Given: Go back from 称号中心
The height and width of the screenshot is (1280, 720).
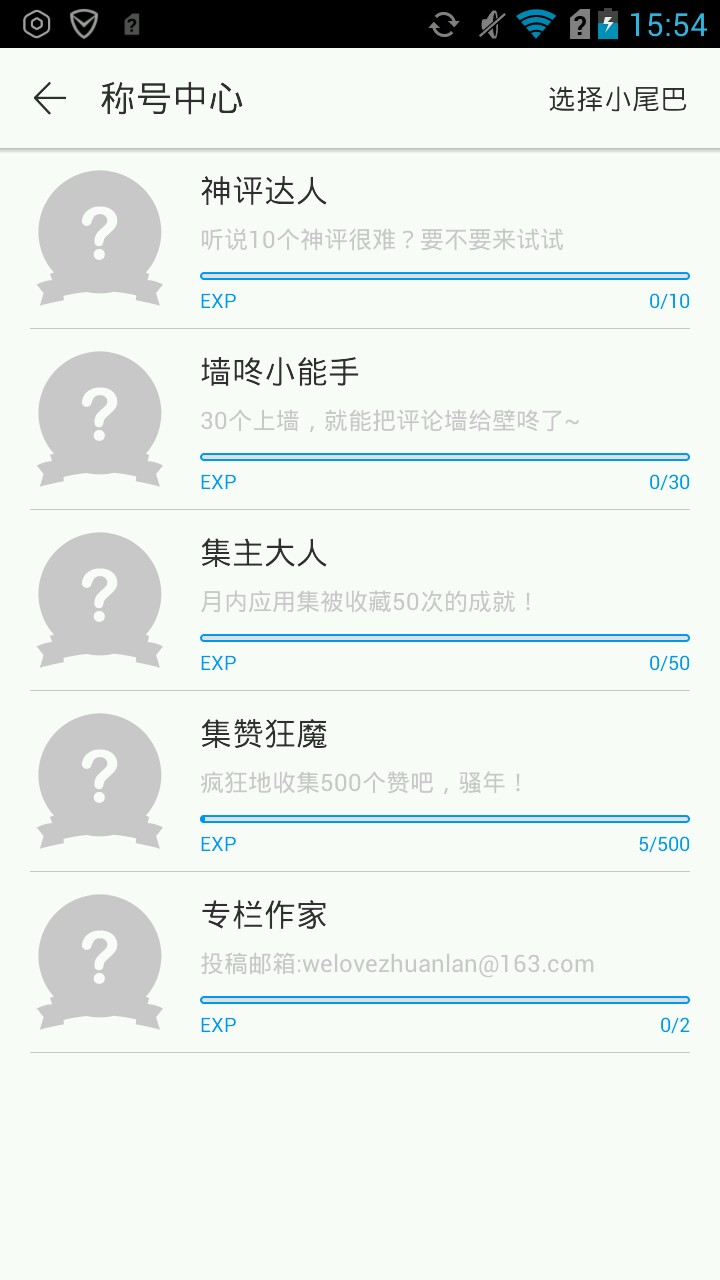Looking at the screenshot, I should 49,98.
